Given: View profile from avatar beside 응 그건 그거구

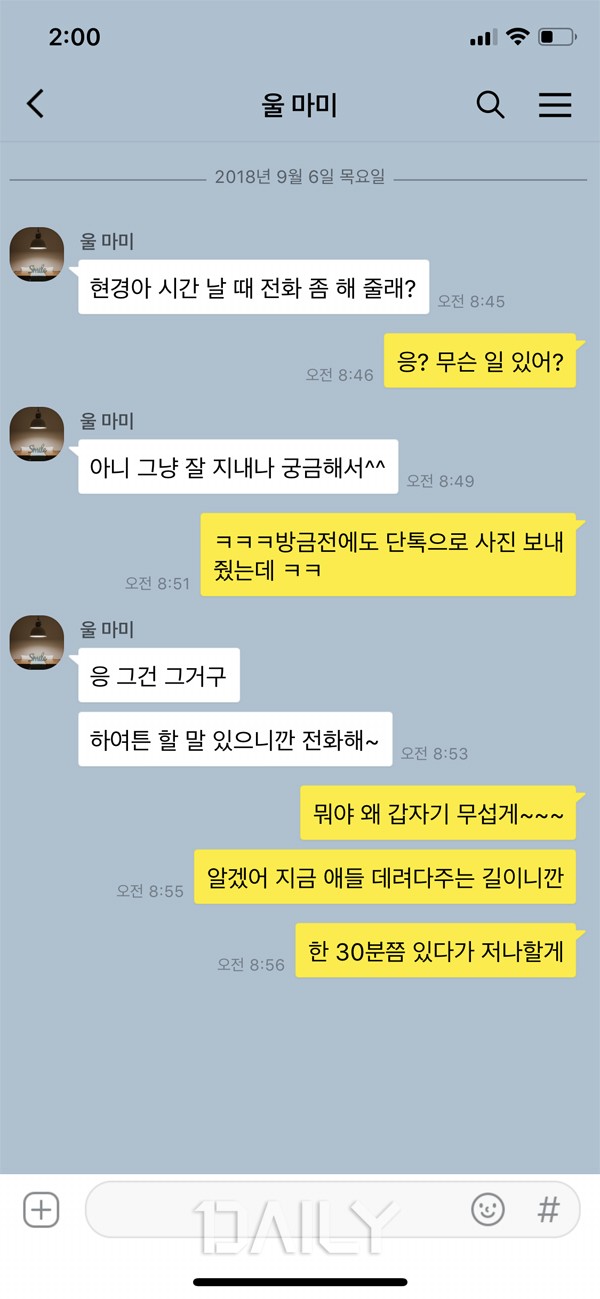Looking at the screenshot, I should tap(37, 642).
